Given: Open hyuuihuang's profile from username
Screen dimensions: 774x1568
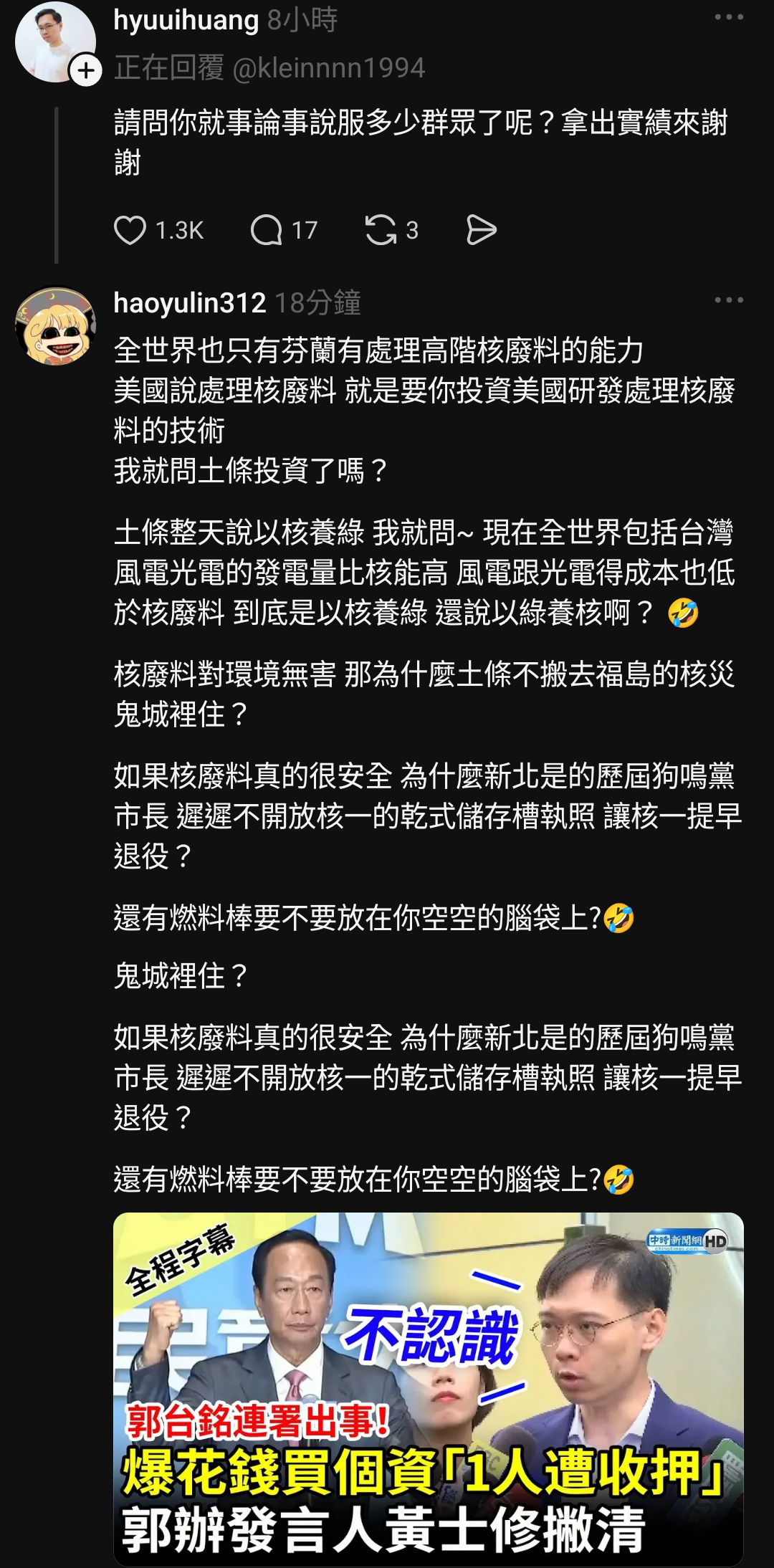Looking at the screenshot, I should pyautogui.click(x=186, y=20).
